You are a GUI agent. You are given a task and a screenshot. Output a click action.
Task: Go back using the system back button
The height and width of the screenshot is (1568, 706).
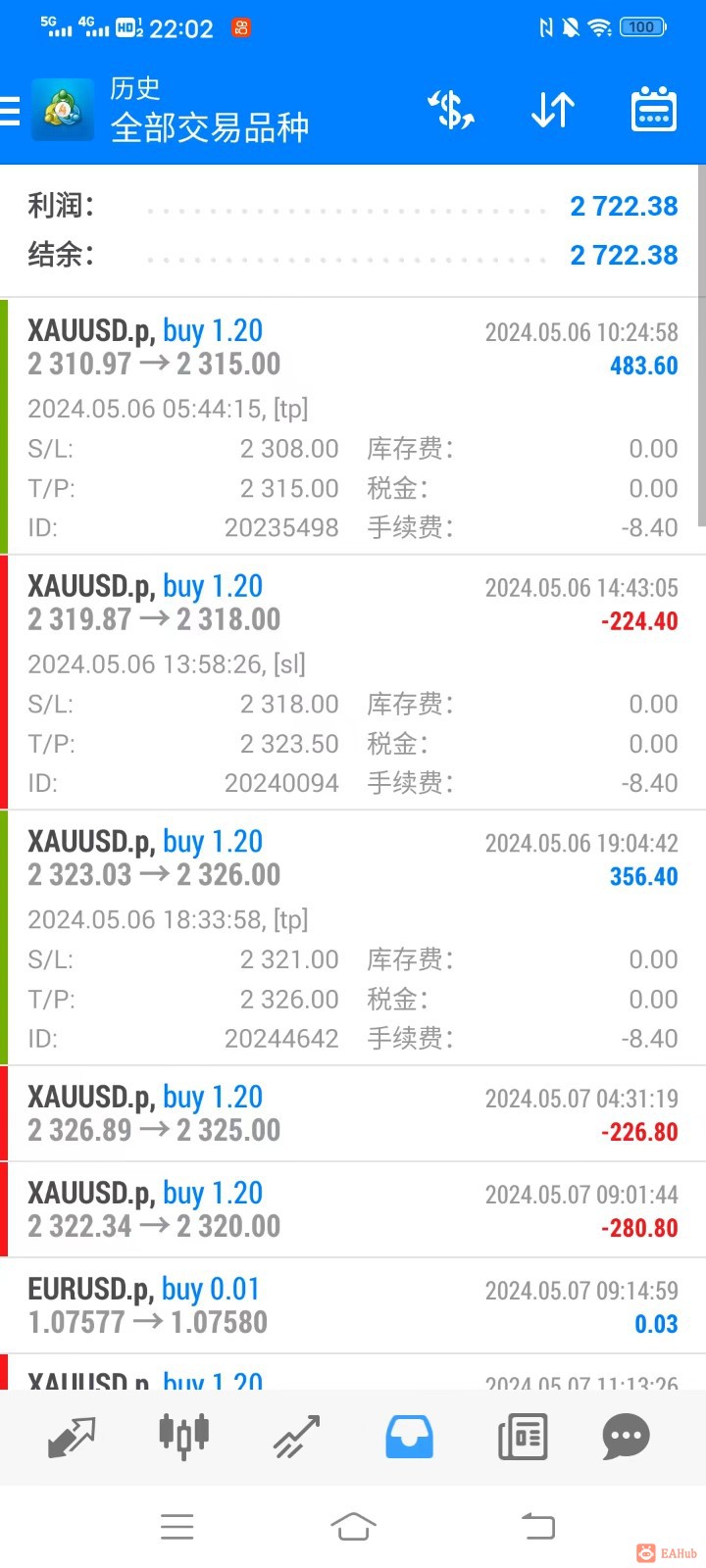537,1526
